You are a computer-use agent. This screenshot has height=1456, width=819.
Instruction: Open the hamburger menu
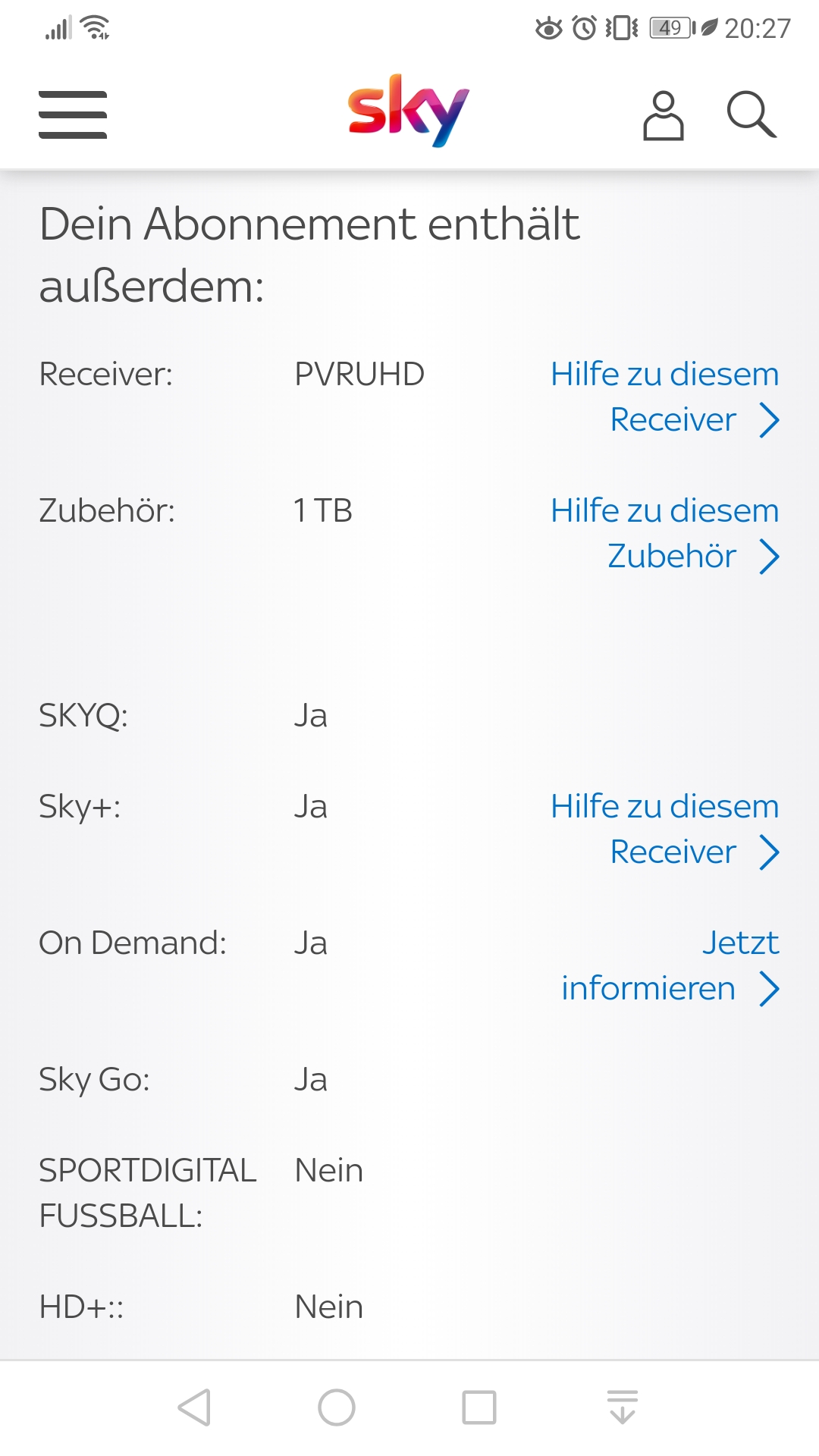click(x=73, y=115)
